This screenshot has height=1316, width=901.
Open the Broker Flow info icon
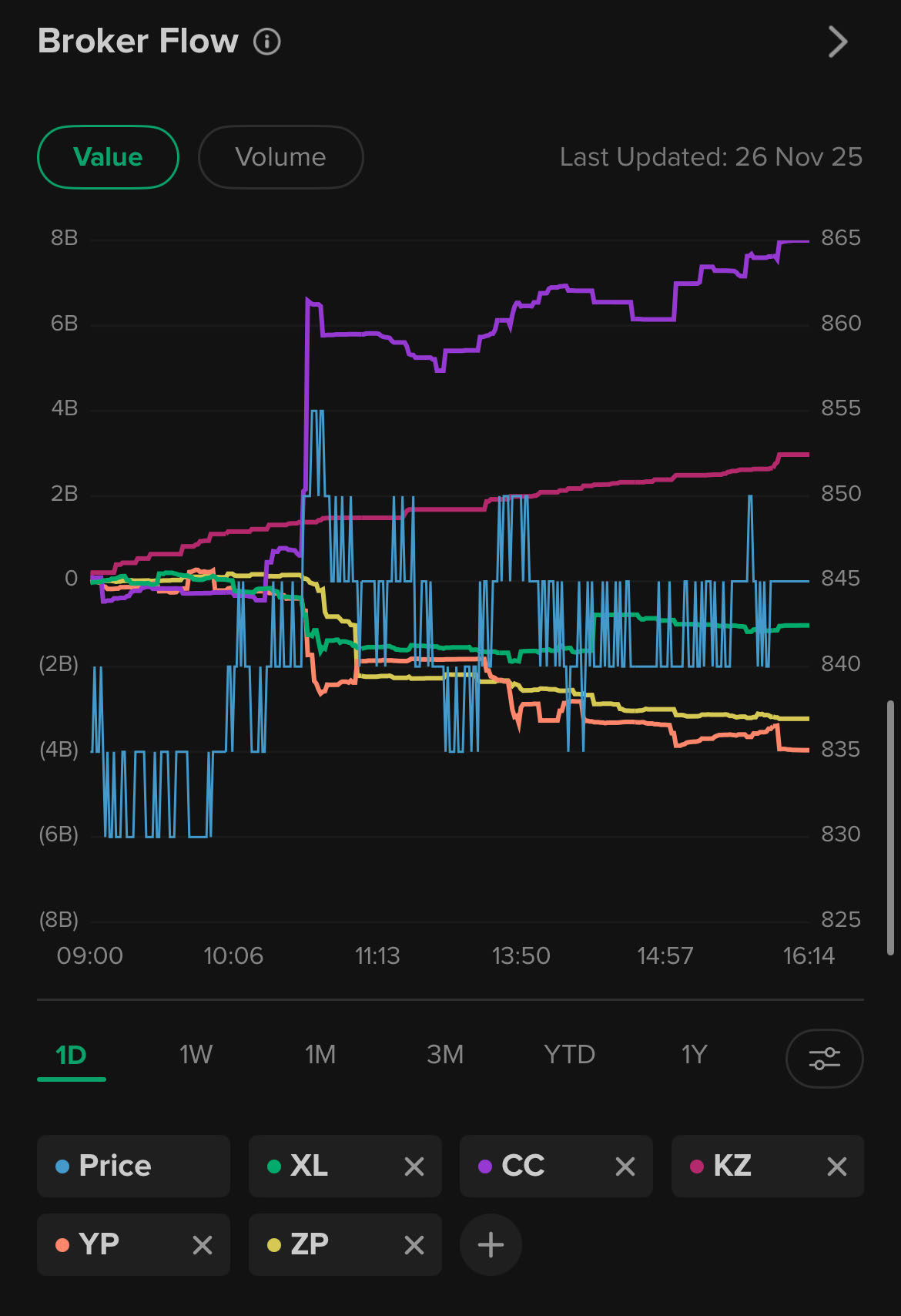267,42
